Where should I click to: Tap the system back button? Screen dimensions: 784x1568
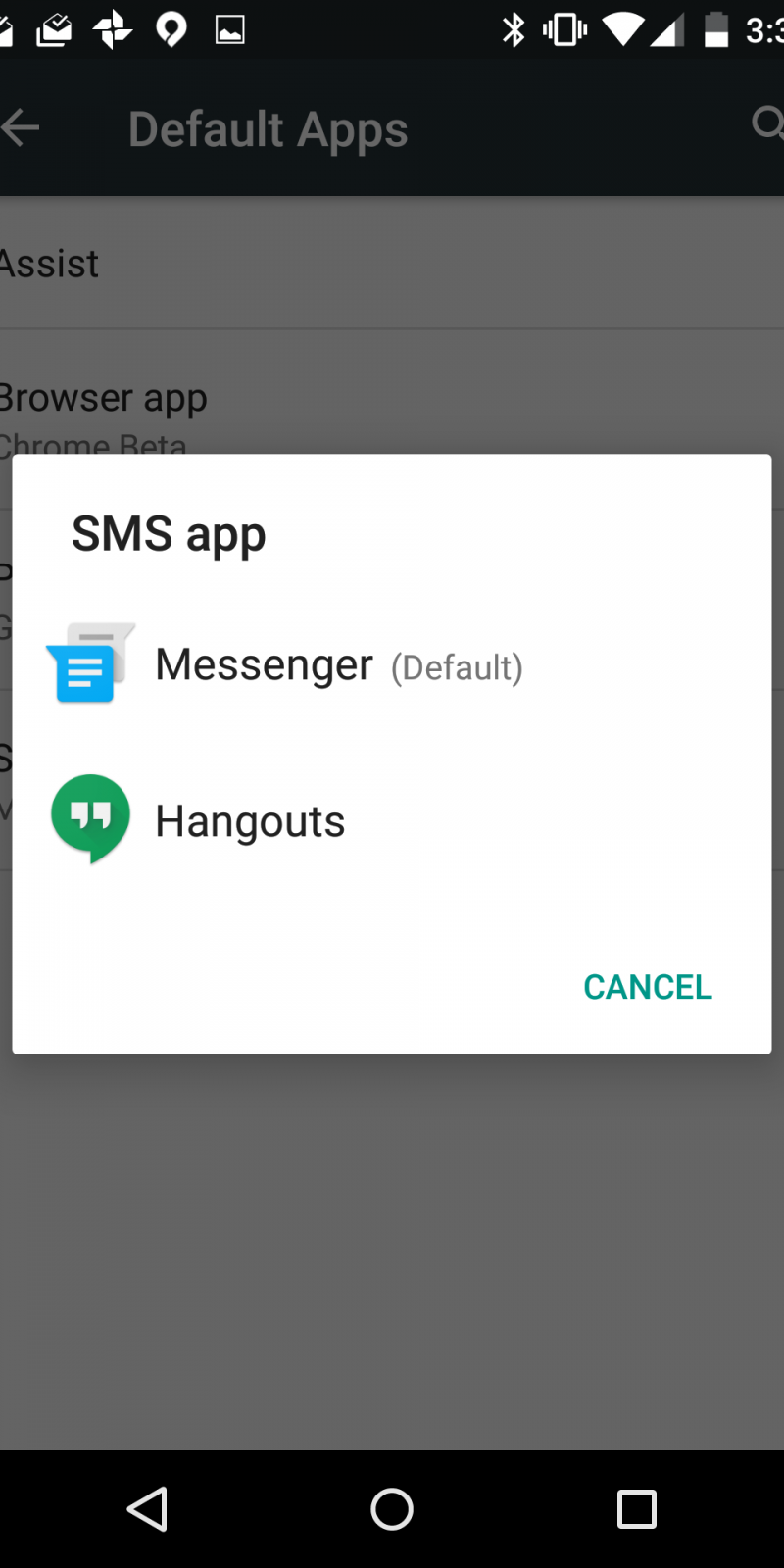pos(148,1509)
